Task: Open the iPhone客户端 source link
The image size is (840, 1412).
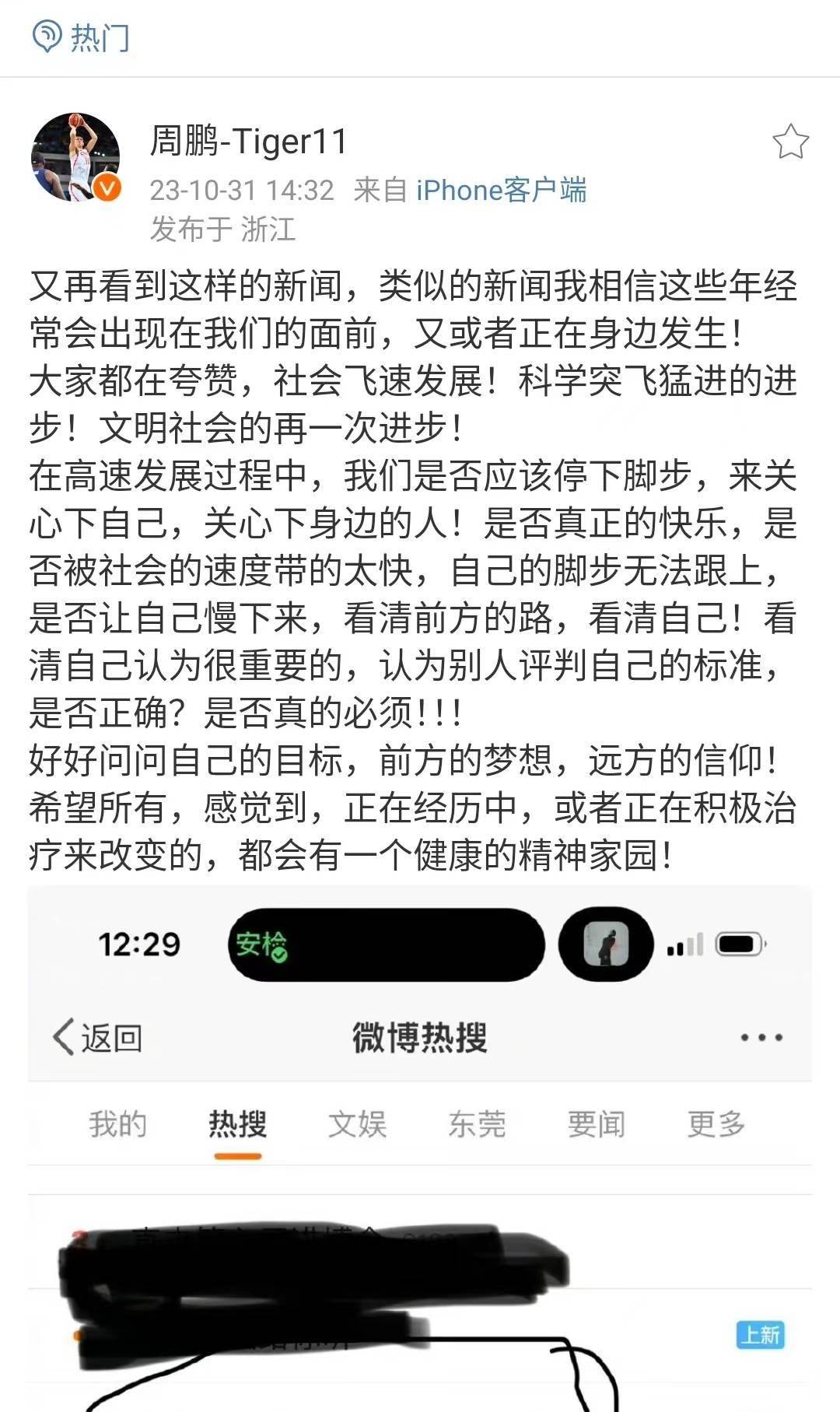Action: pyautogui.click(x=502, y=188)
